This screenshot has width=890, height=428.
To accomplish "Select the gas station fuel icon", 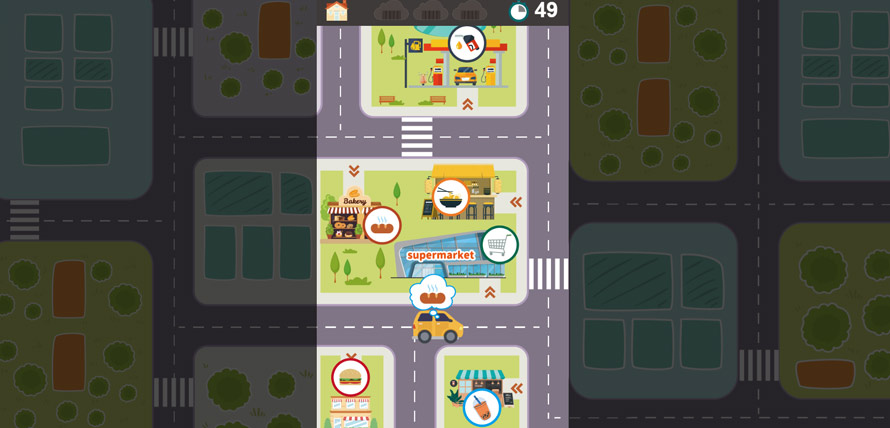I will click(x=466, y=43).
